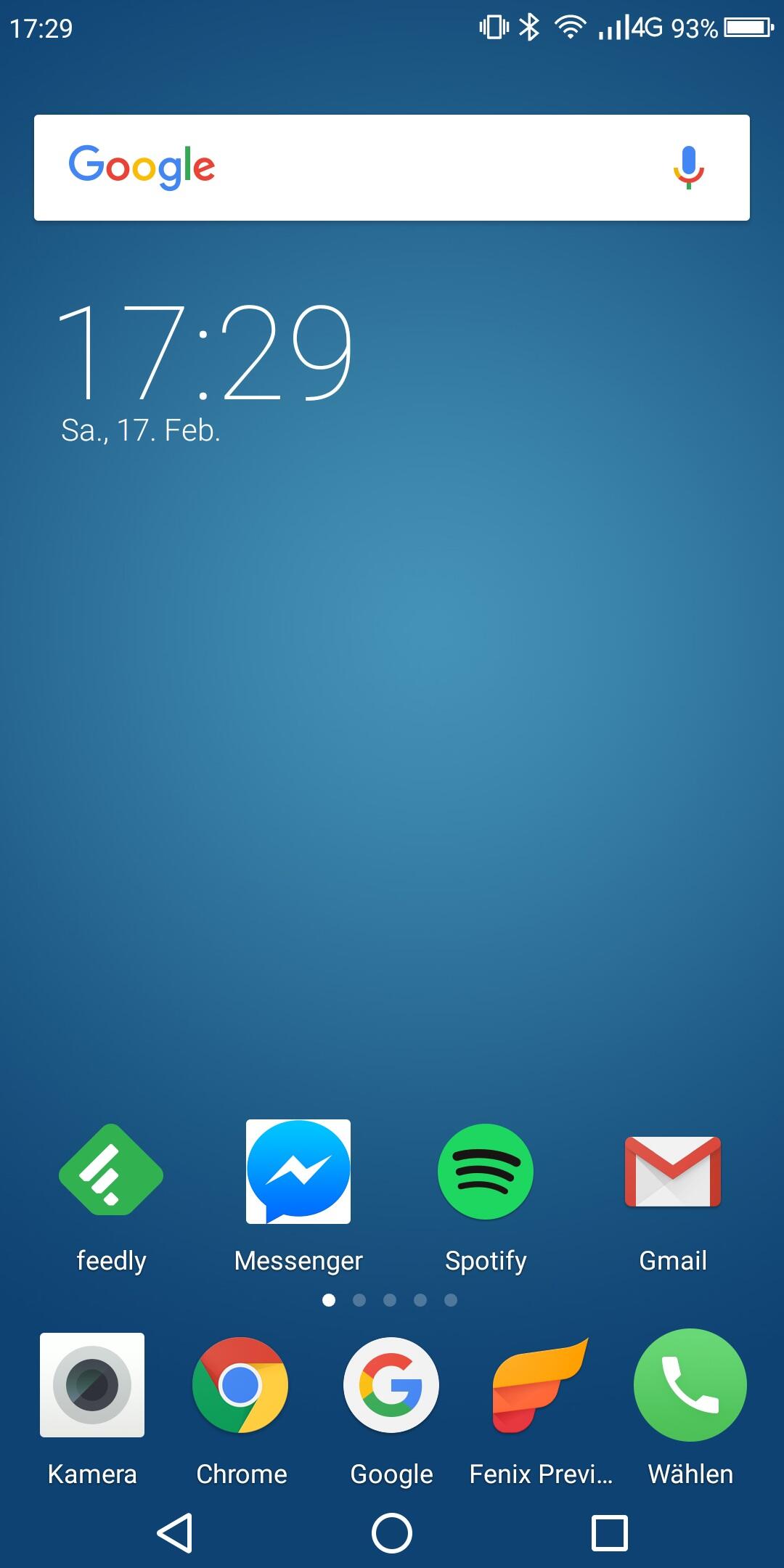Open the Google app in the dock
The image size is (784, 1568).
click(391, 1385)
